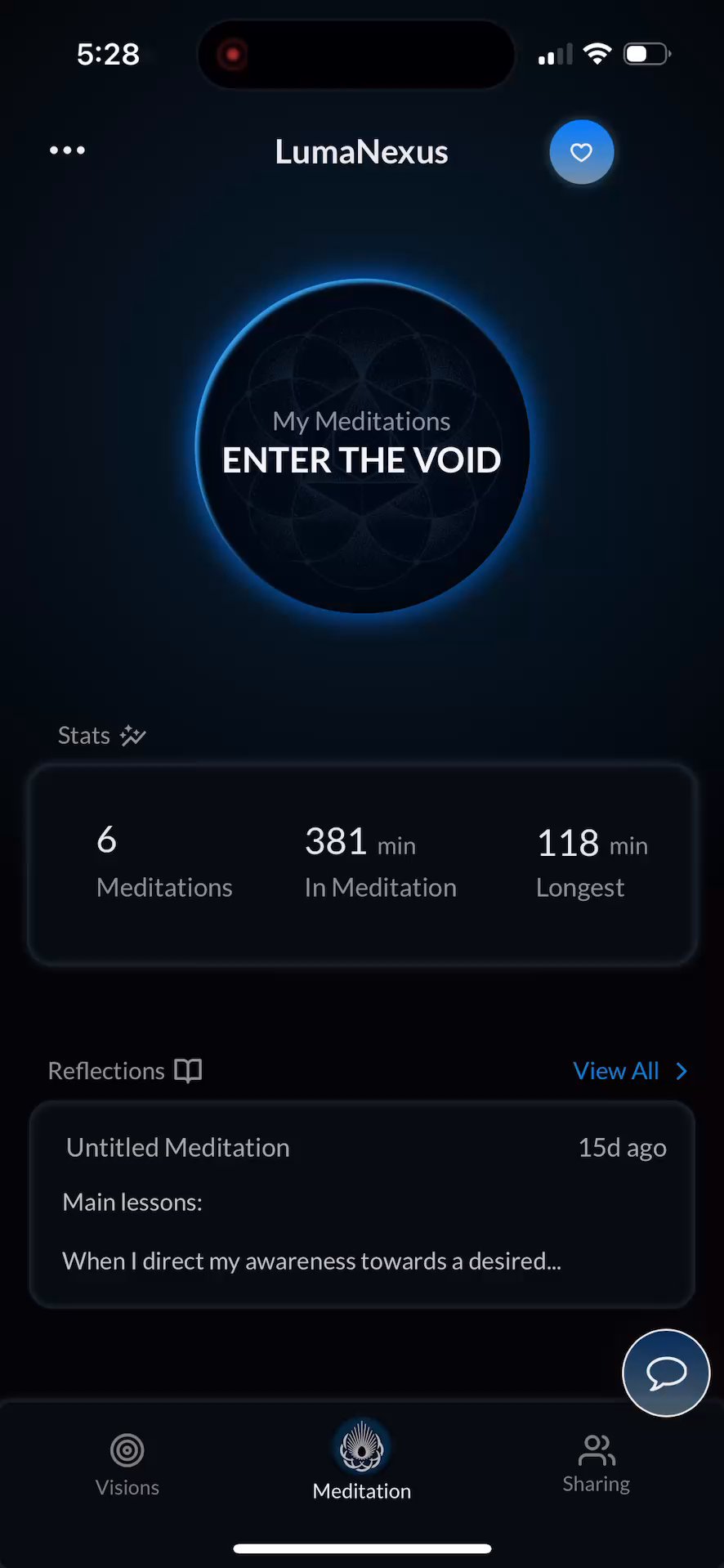The height and width of the screenshot is (1568, 724).
Task: Enter the Void meditation circle
Action: 362,446
